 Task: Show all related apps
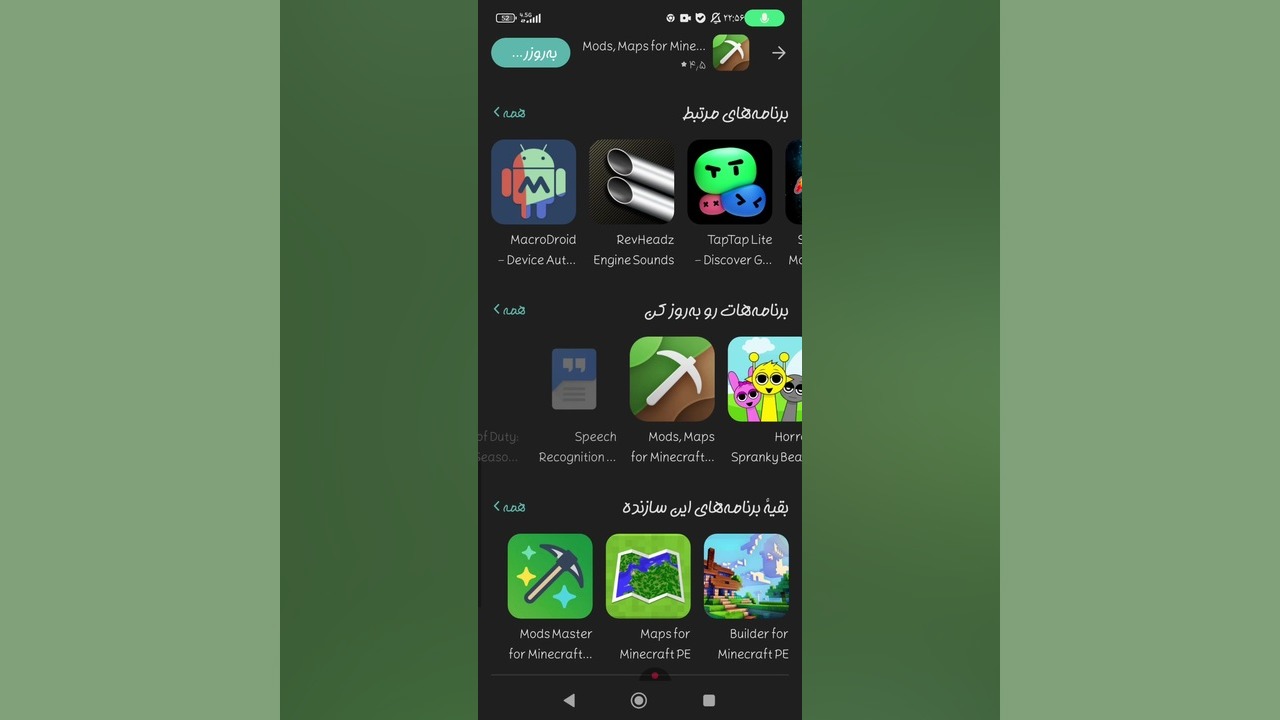click(x=509, y=113)
